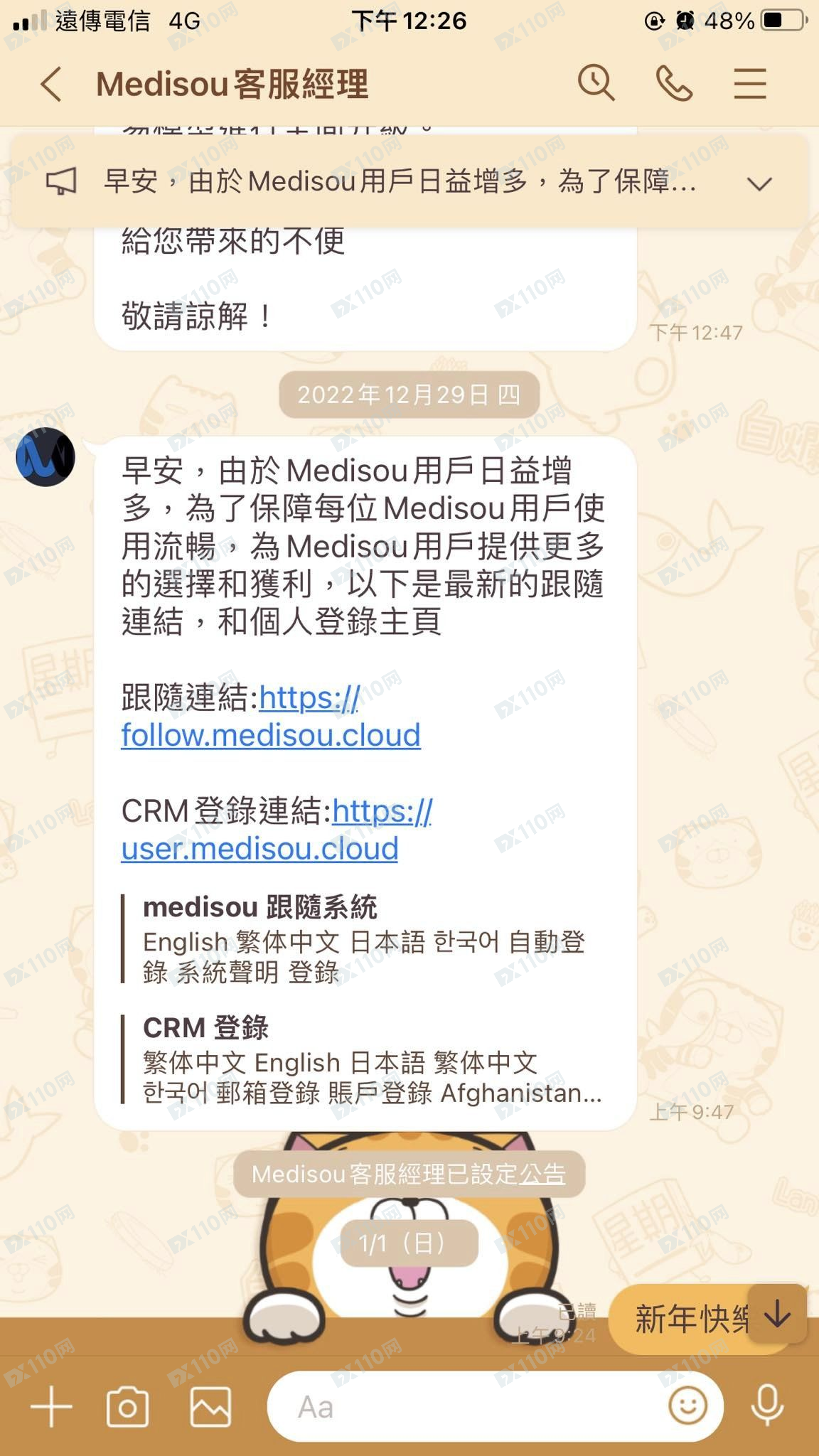Viewport: 819px width, 1456px height.
Task: Open the follow.medisou.cloud link
Action: tap(271, 735)
